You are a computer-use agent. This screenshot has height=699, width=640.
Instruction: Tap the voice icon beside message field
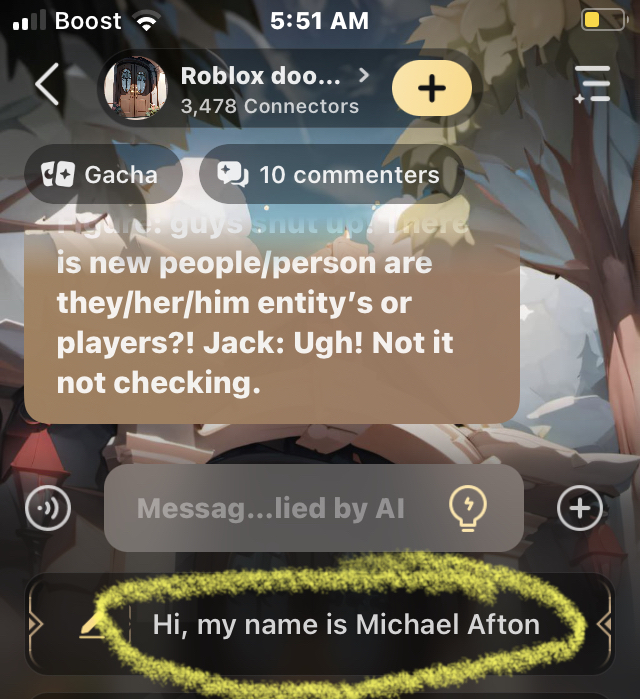pyautogui.click(x=48, y=508)
